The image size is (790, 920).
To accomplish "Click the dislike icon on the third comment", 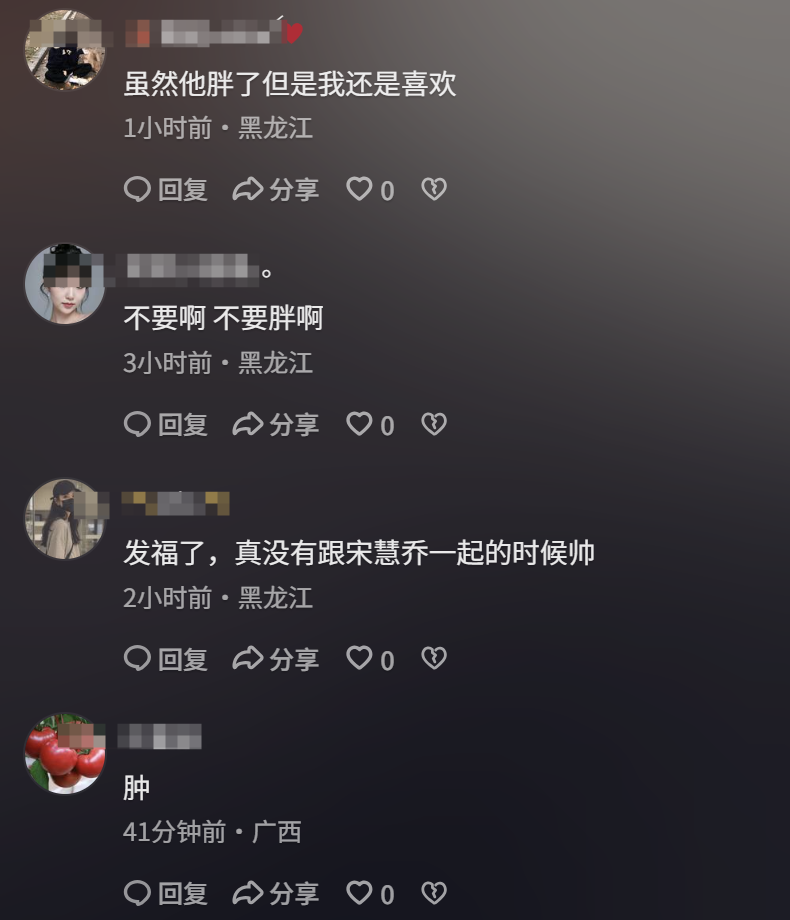I will (434, 658).
